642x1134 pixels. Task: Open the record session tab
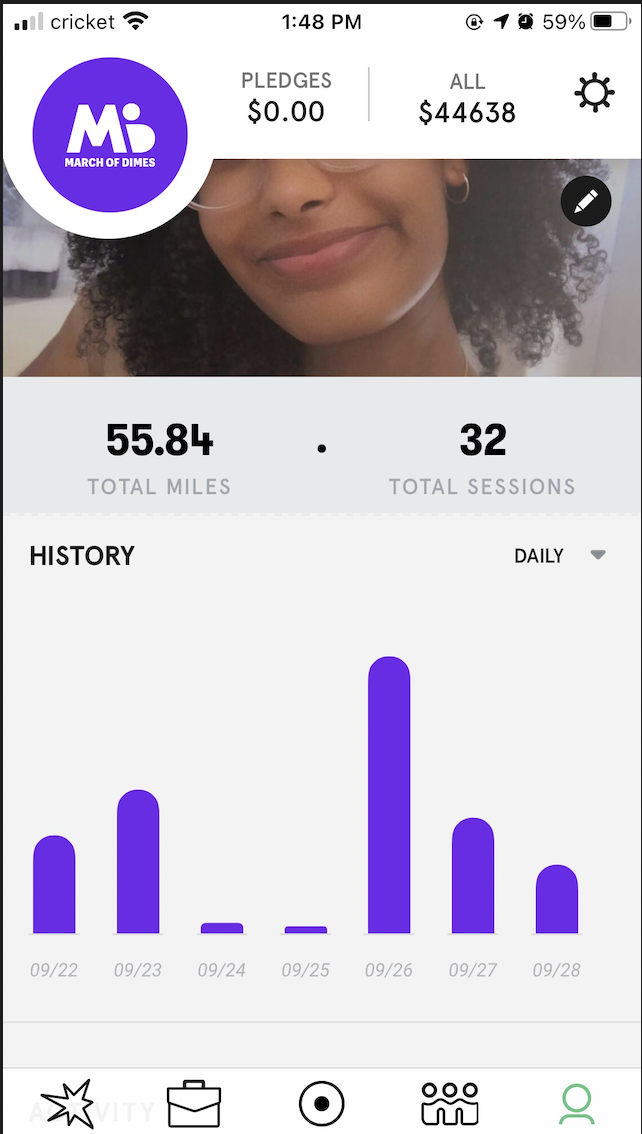(321, 1104)
